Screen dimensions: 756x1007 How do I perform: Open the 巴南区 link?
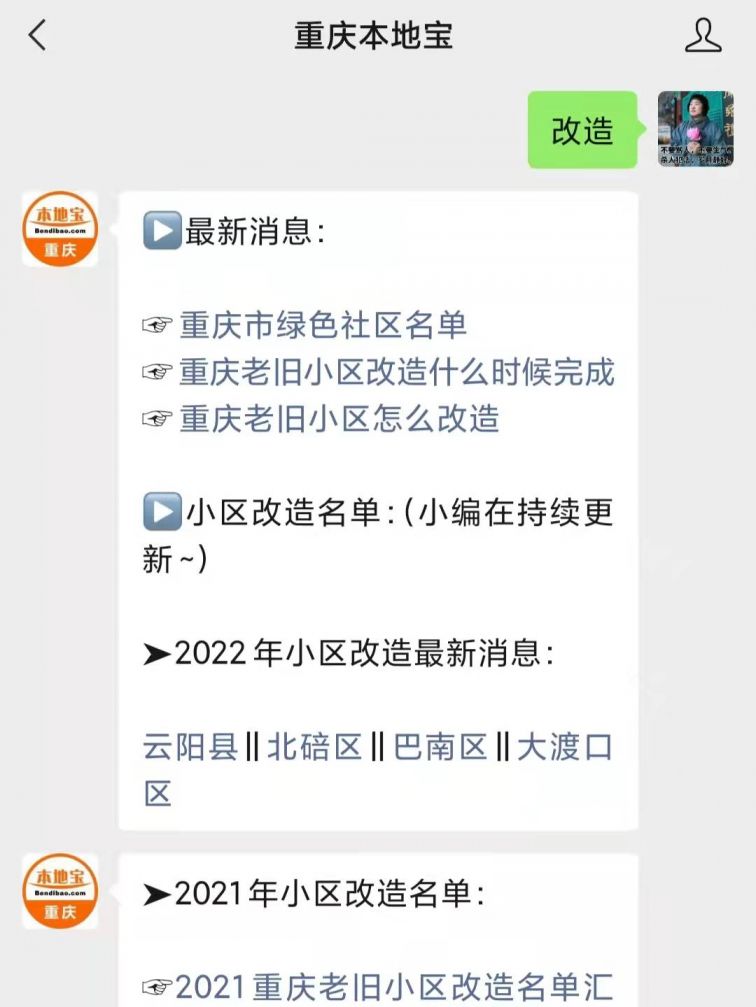[440, 747]
